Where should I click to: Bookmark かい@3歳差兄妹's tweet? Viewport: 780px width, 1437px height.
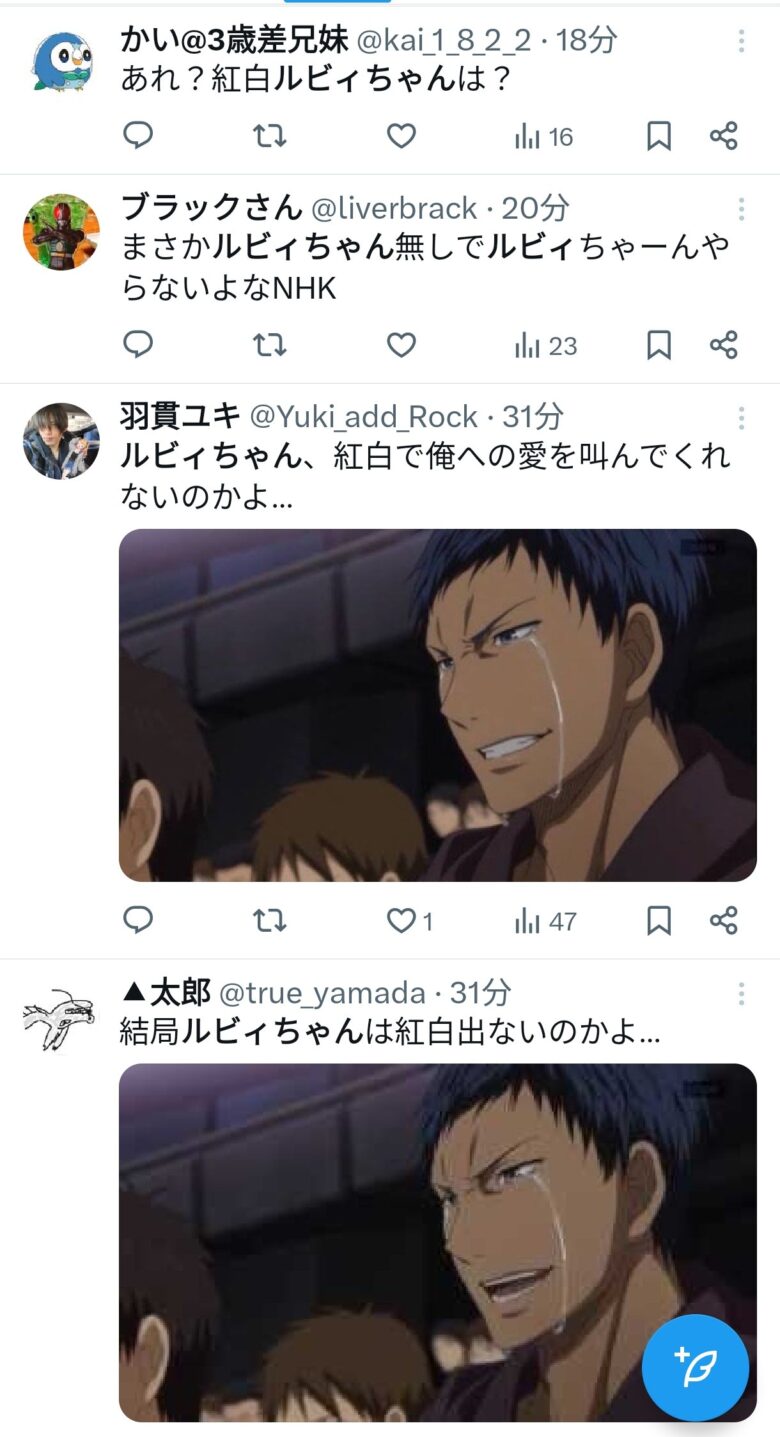tap(659, 136)
